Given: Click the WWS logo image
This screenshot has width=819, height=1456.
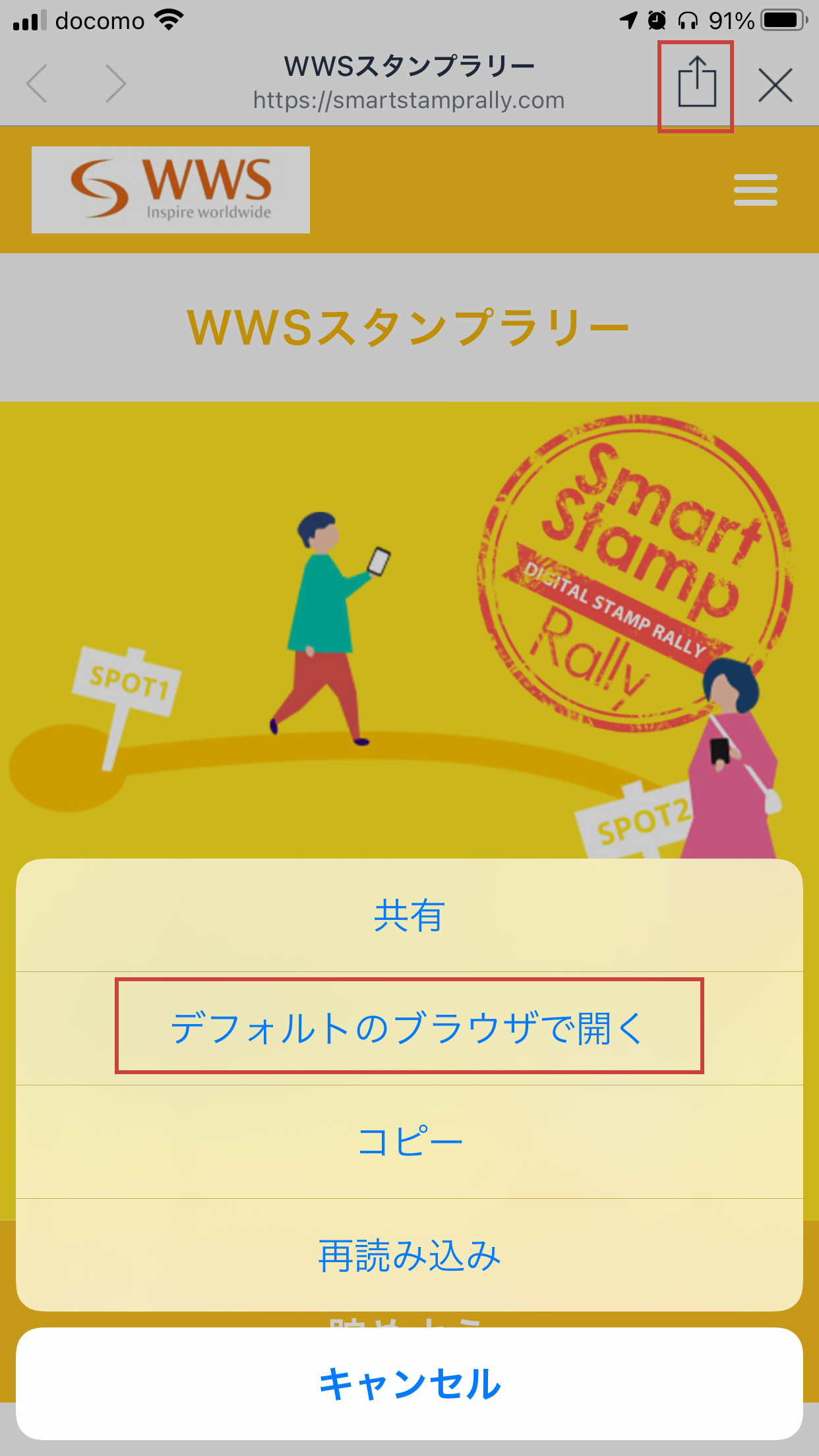Looking at the screenshot, I should [x=170, y=189].
